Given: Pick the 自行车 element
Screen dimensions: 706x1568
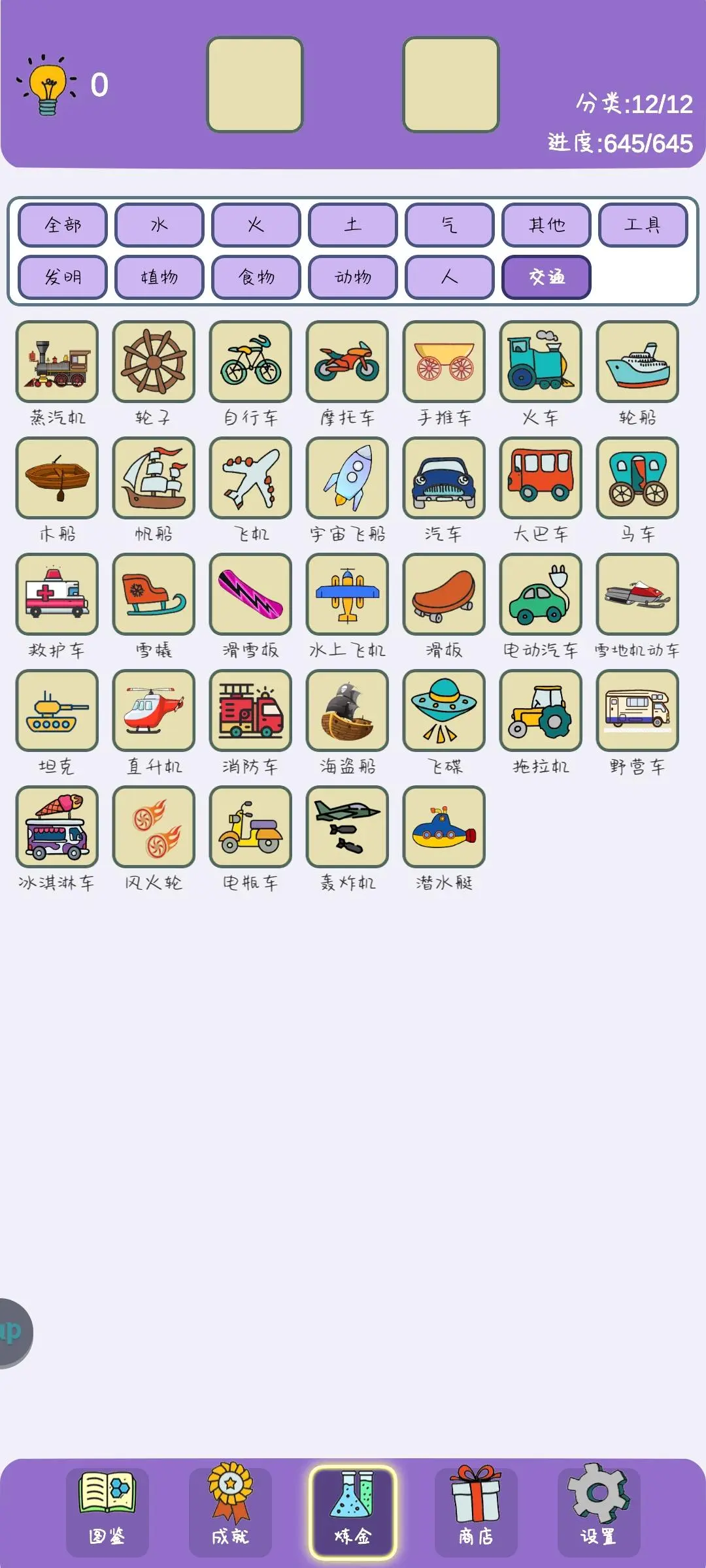Looking at the screenshot, I should click(x=251, y=362).
